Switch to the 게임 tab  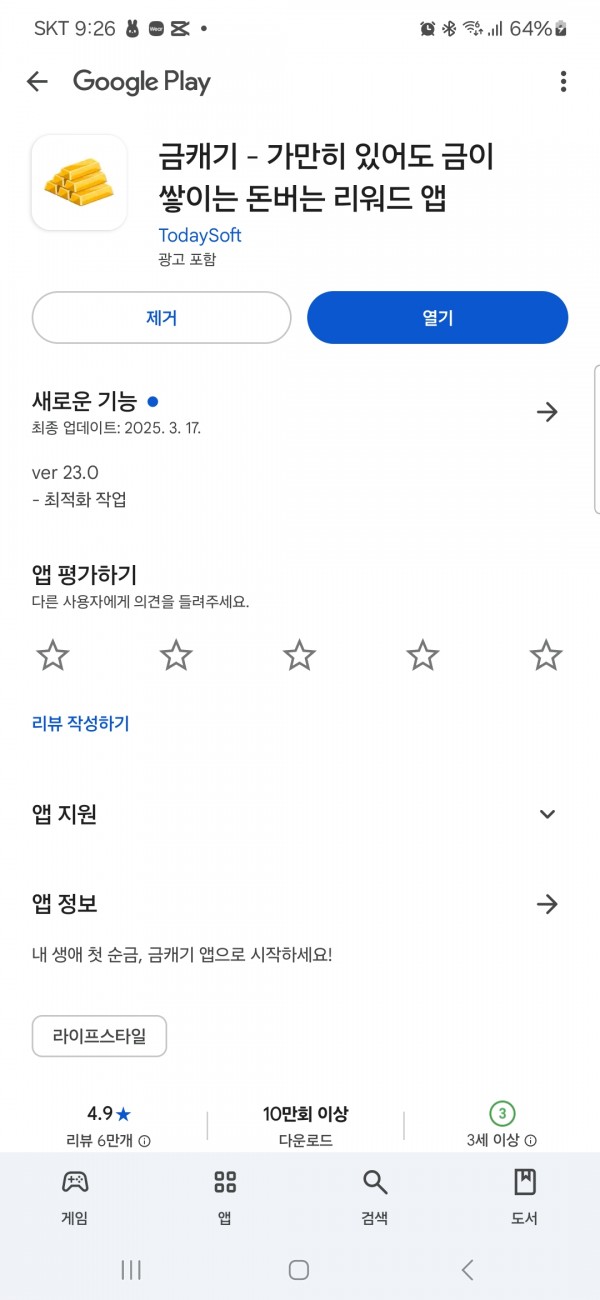75,1198
